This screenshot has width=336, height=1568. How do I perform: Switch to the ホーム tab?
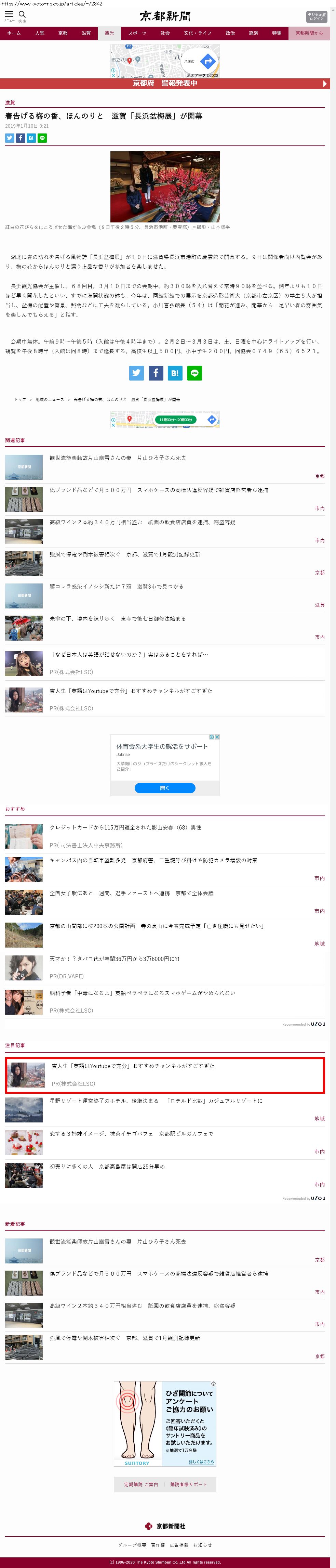coord(14,34)
